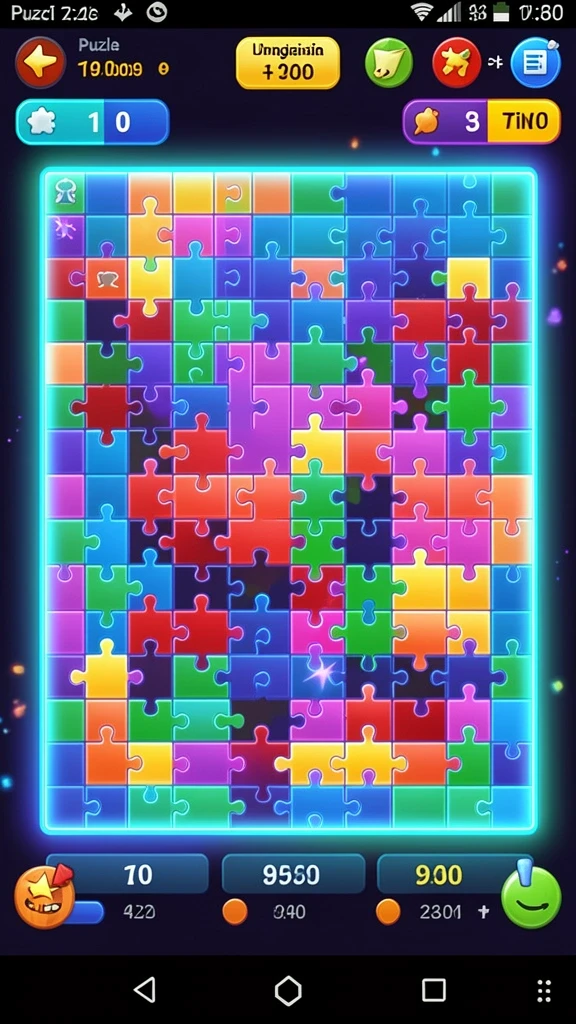This screenshot has height=1024, width=576.
Task: Open the blue list menu button
Action: tap(536, 63)
